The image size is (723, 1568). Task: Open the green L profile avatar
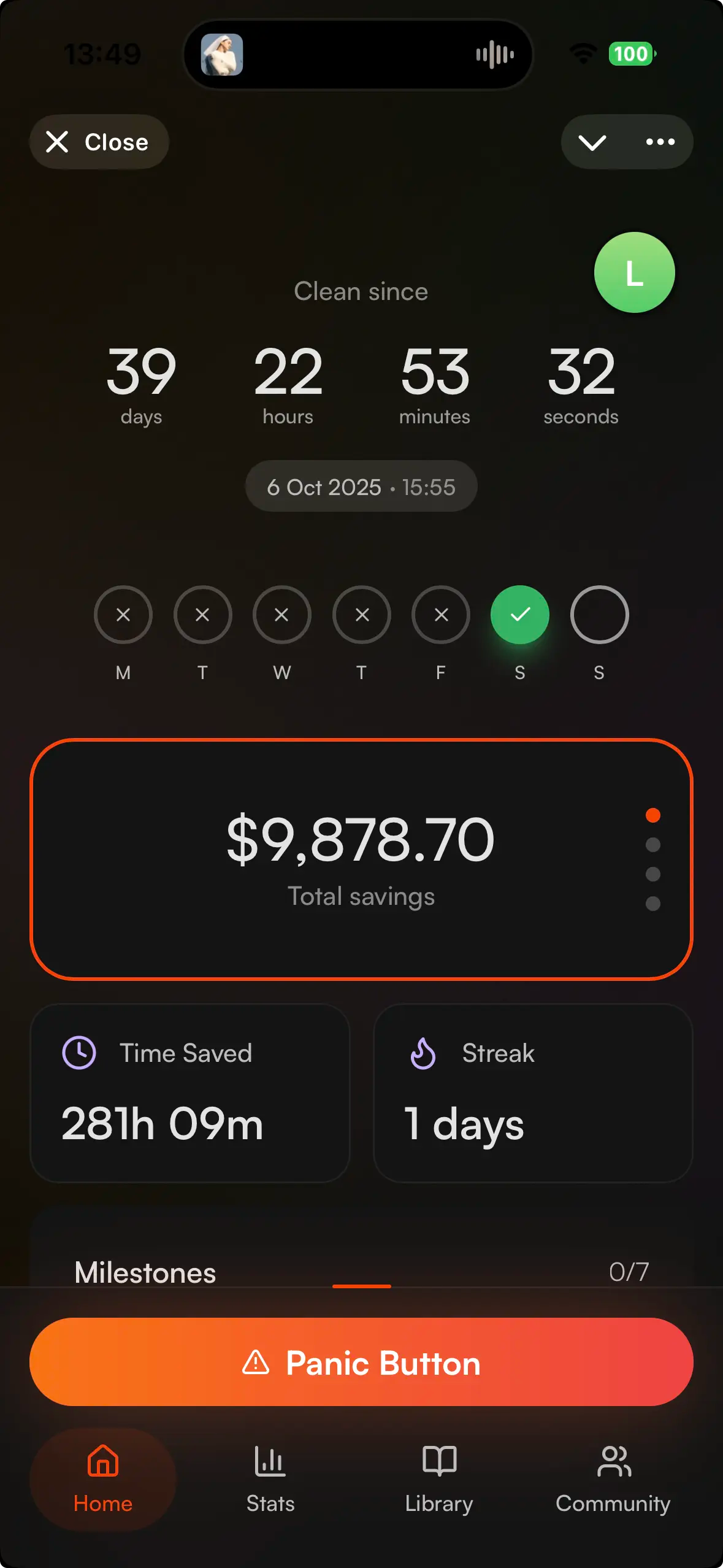634,272
